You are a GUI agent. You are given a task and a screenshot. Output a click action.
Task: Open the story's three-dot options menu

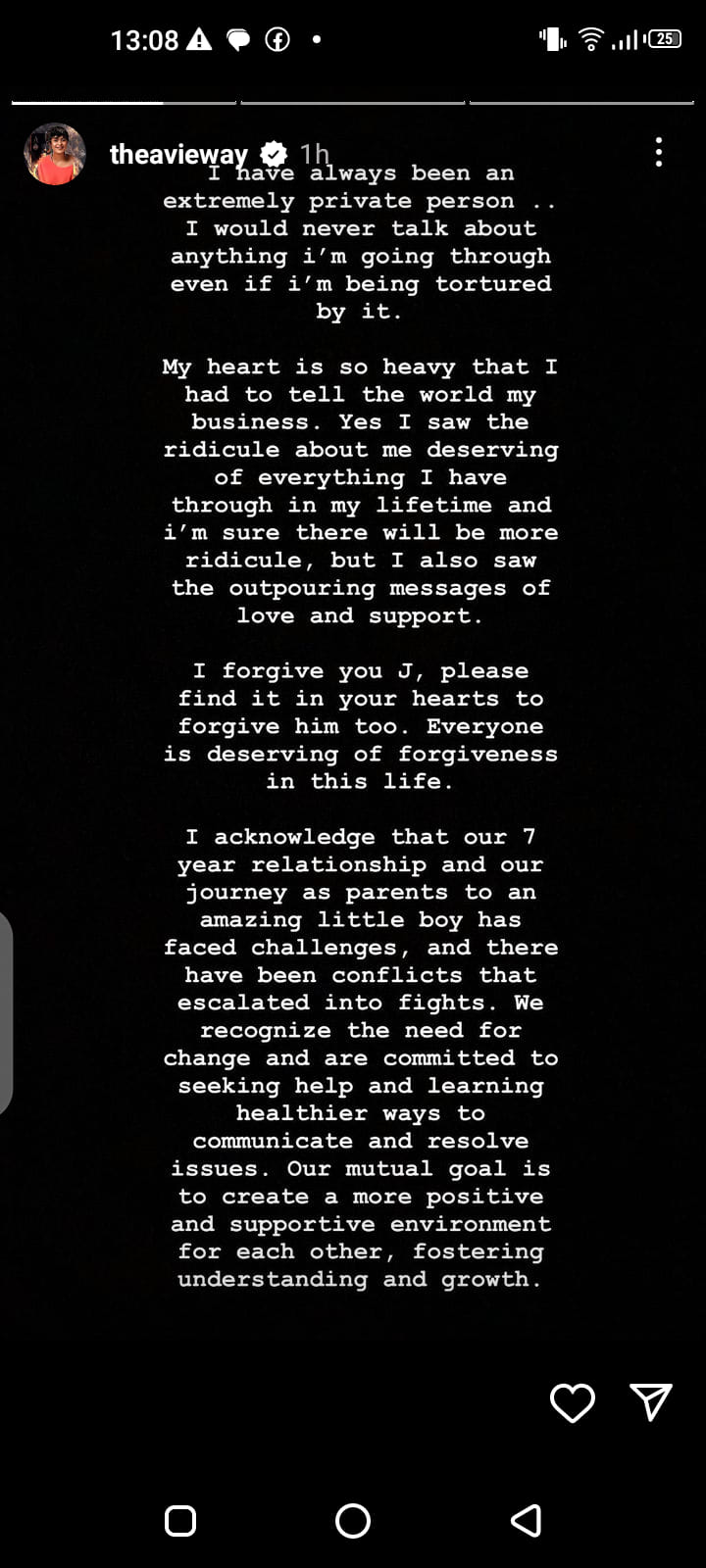pos(658,152)
